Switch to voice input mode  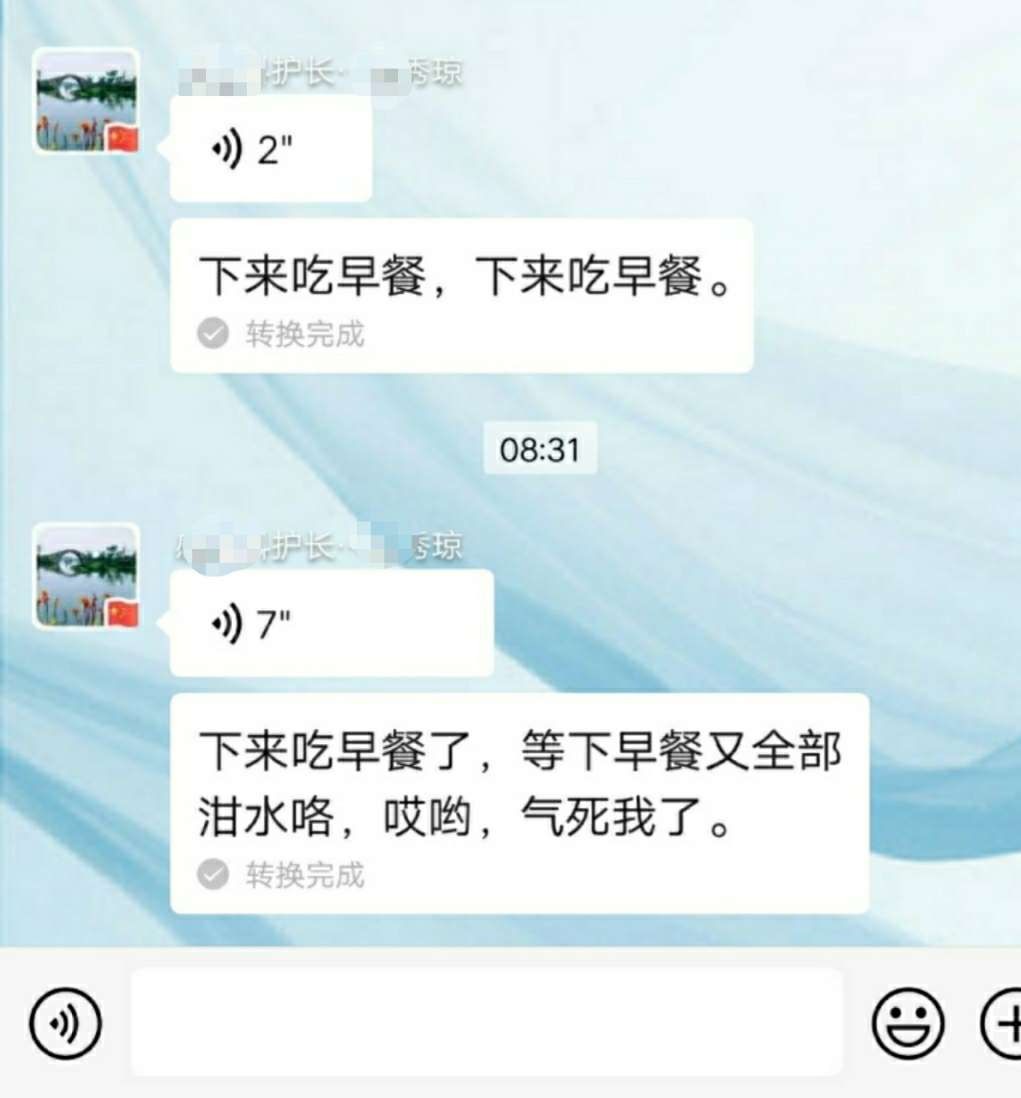(65, 1024)
